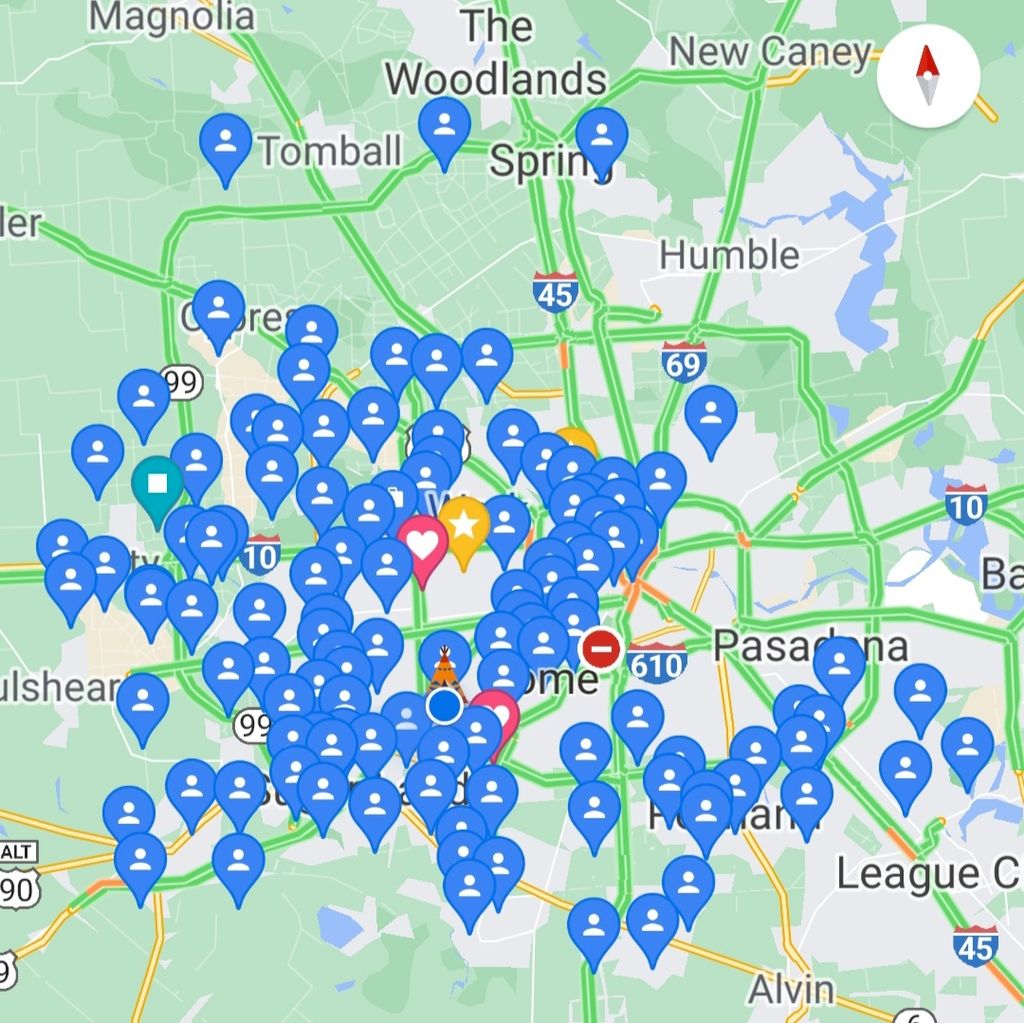Select the isolated contact pin below I-69 shield
The image size is (1024, 1023).
pyautogui.click(x=711, y=414)
